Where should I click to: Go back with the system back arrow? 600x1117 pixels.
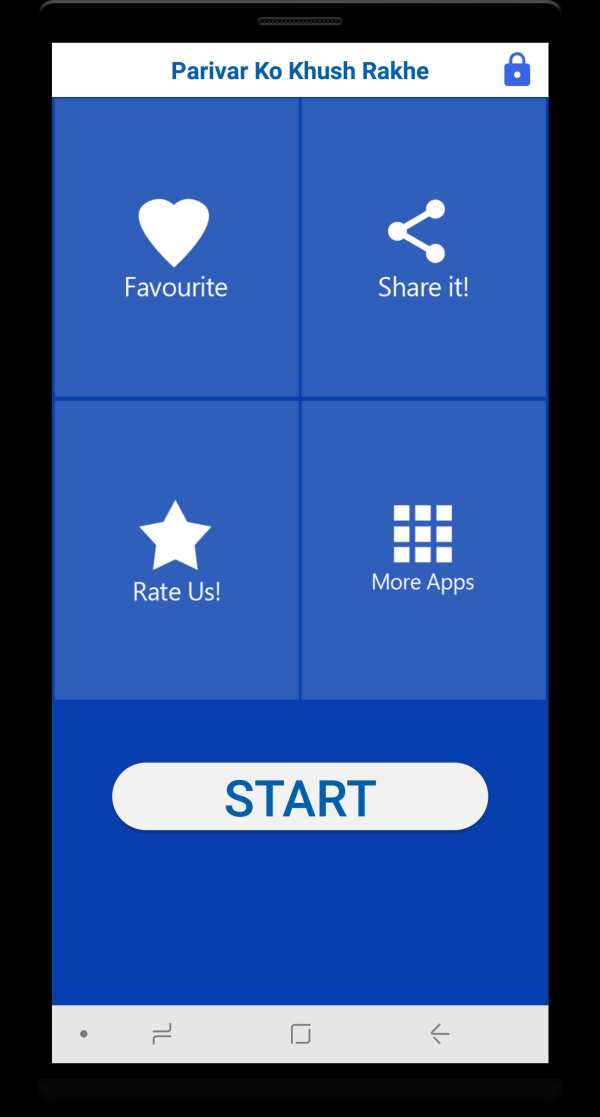(x=440, y=1034)
